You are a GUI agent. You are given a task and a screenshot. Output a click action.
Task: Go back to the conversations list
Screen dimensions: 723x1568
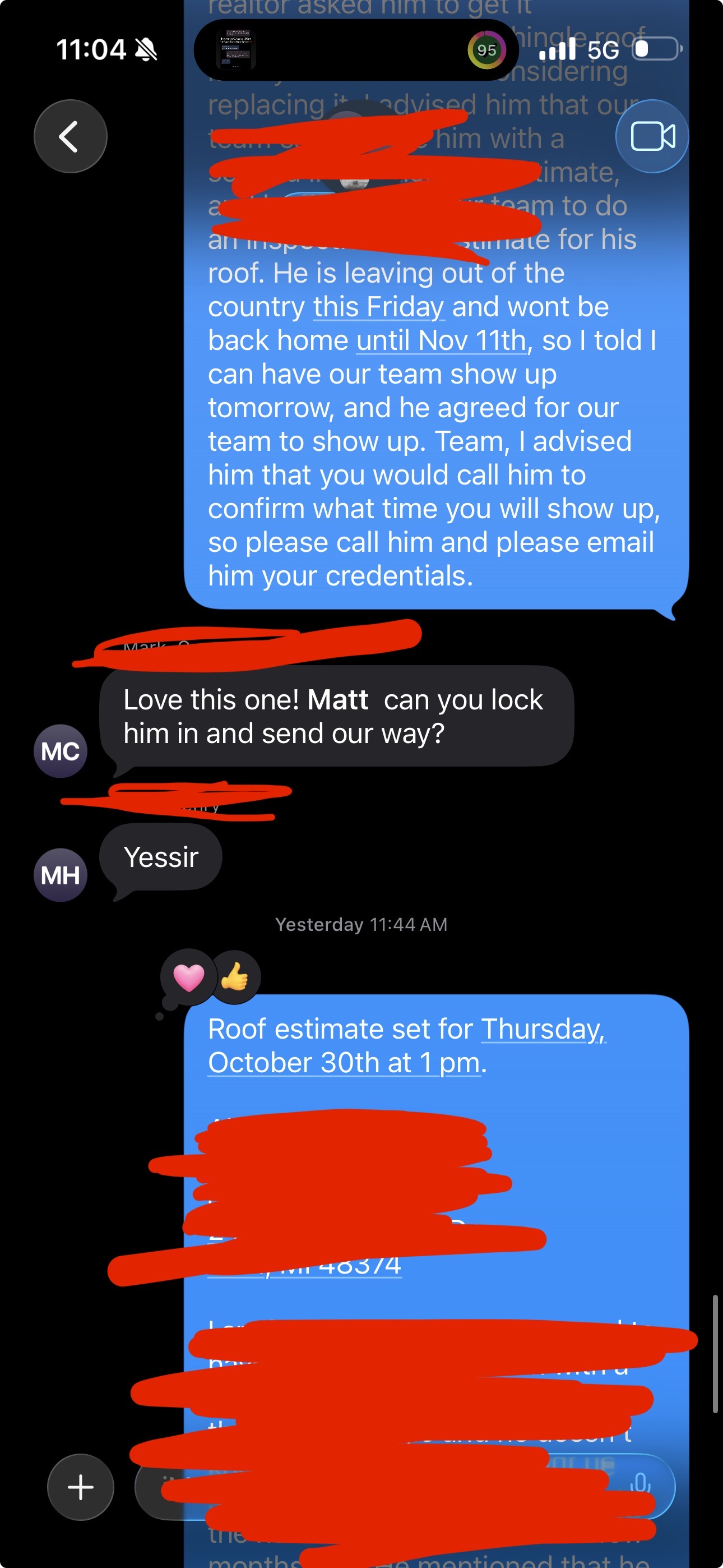coord(70,136)
